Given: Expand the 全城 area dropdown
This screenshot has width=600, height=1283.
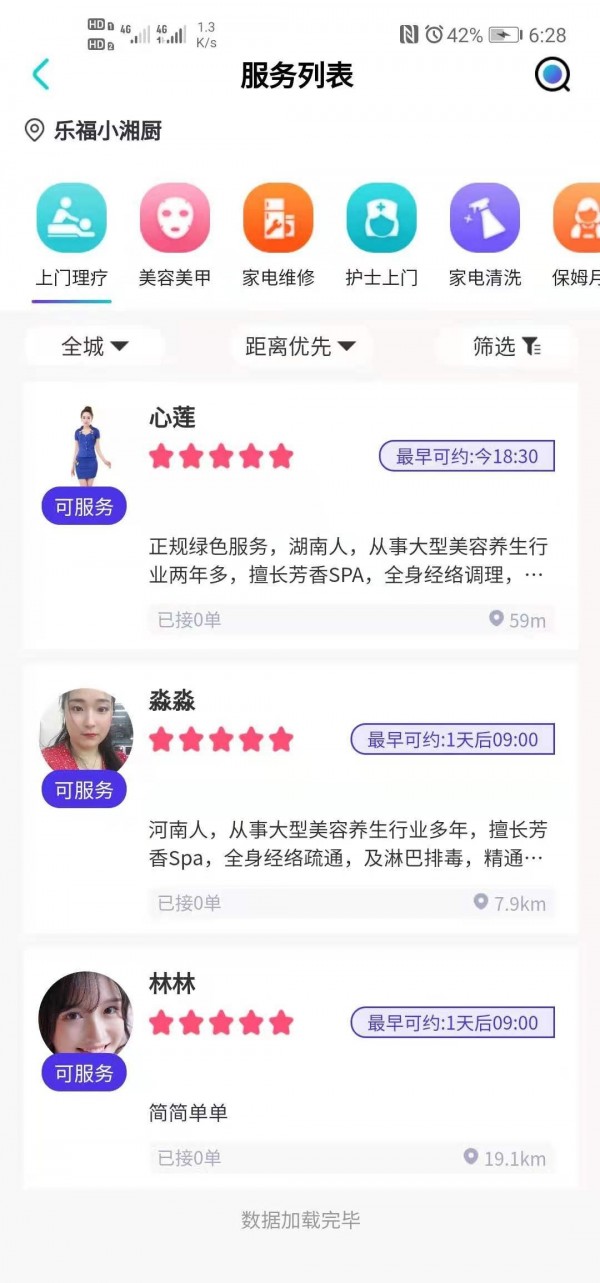Looking at the screenshot, I should [95, 347].
